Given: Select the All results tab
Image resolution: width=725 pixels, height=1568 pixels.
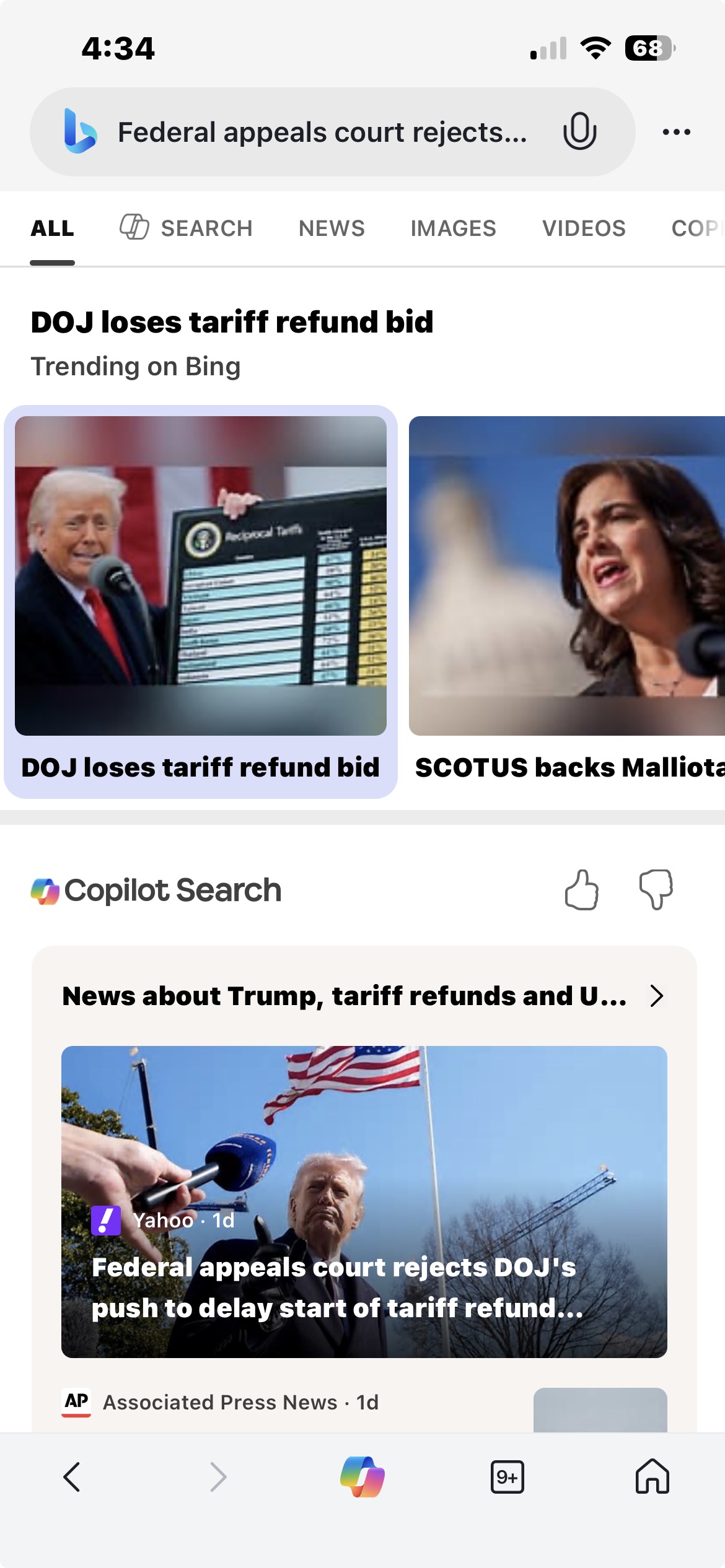Looking at the screenshot, I should click(x=53, y=228).
